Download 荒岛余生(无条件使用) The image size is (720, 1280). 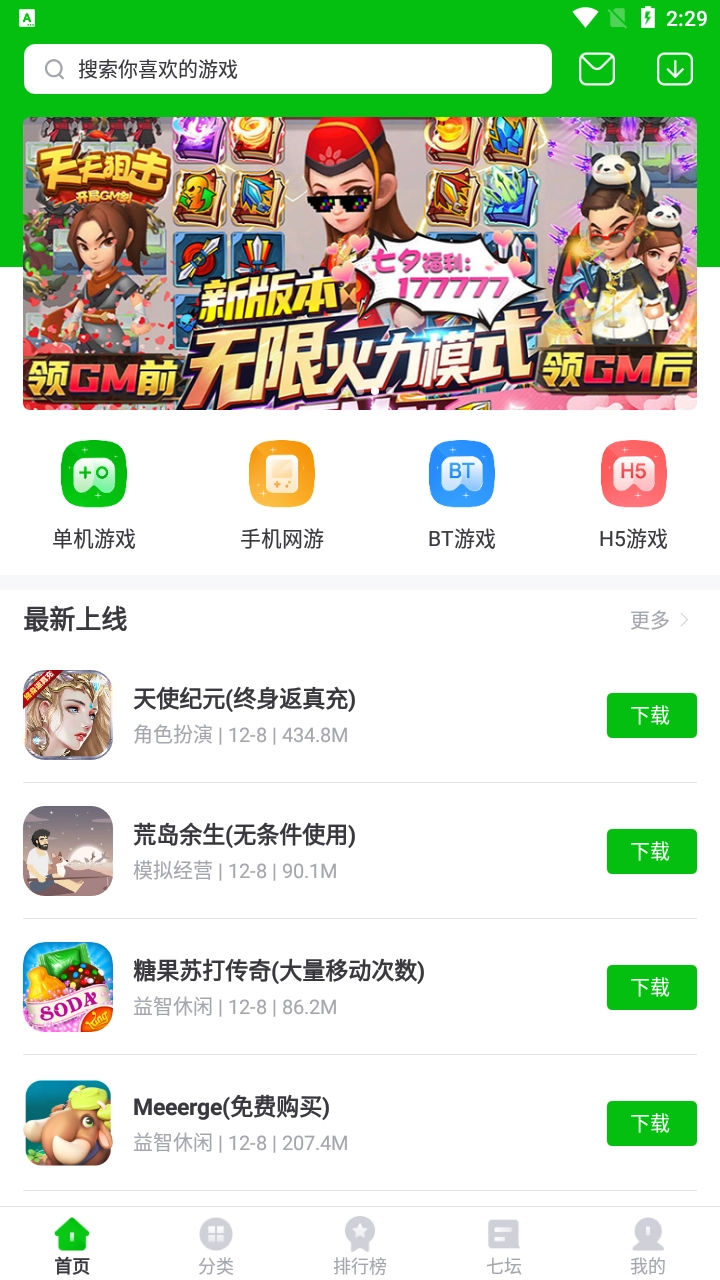pyautogui.click(x=651, y=851)
